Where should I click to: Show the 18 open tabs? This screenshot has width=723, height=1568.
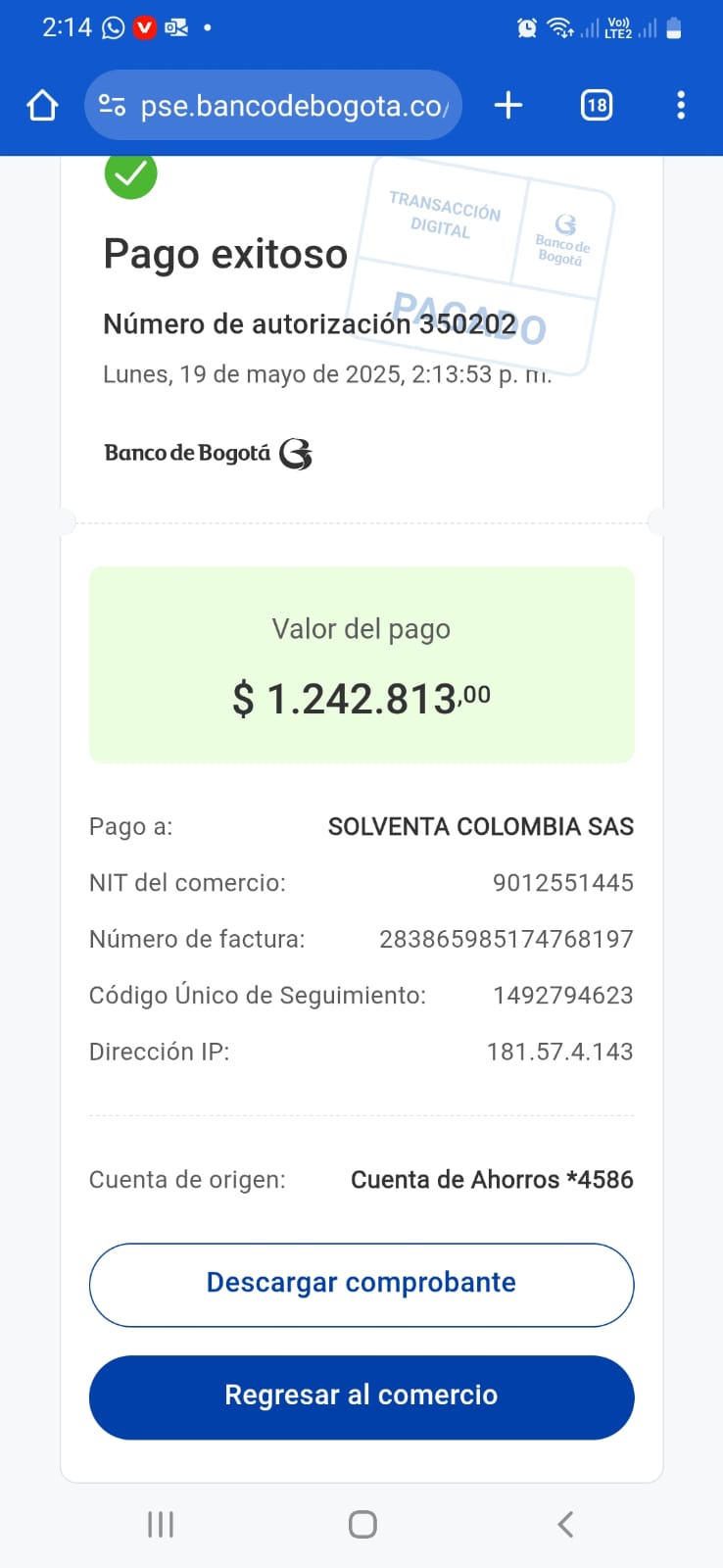point(597,105)
